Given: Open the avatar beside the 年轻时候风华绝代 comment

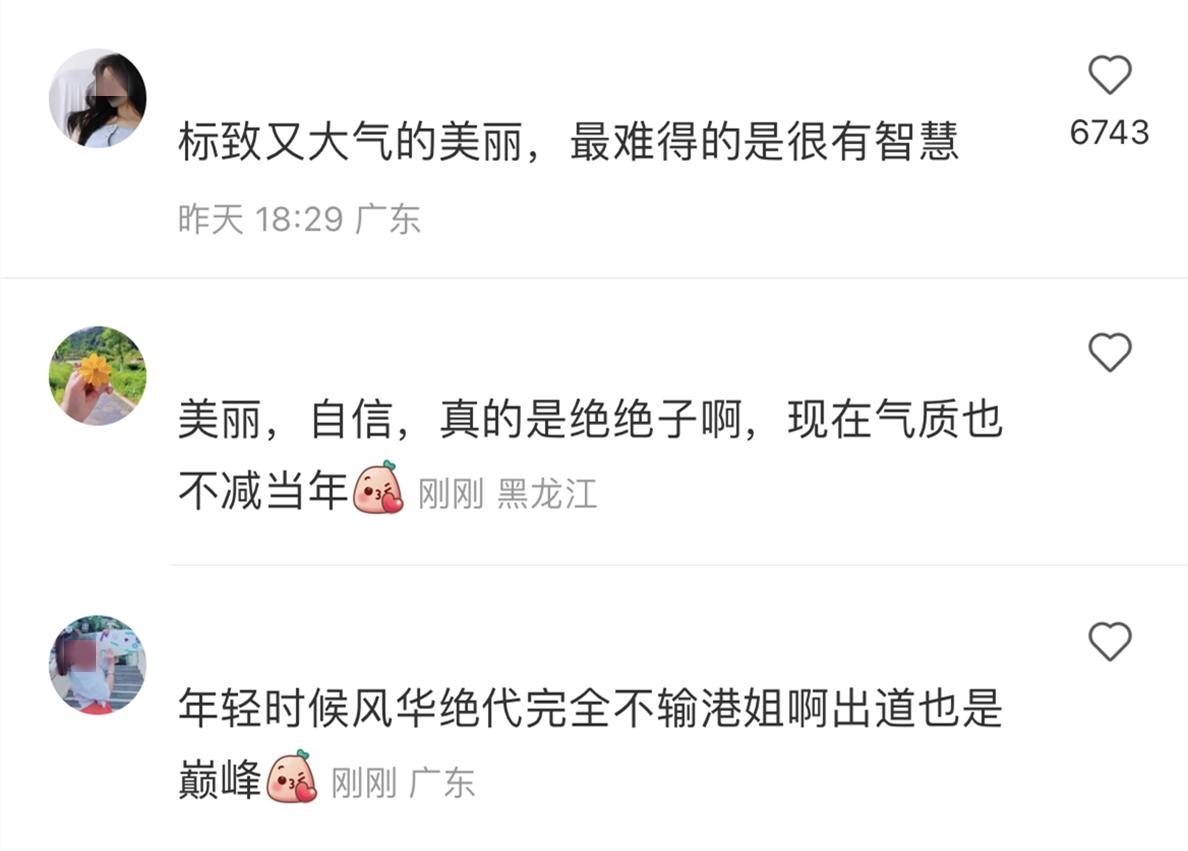Looking at the screenshot, I should tap(98, 664).
